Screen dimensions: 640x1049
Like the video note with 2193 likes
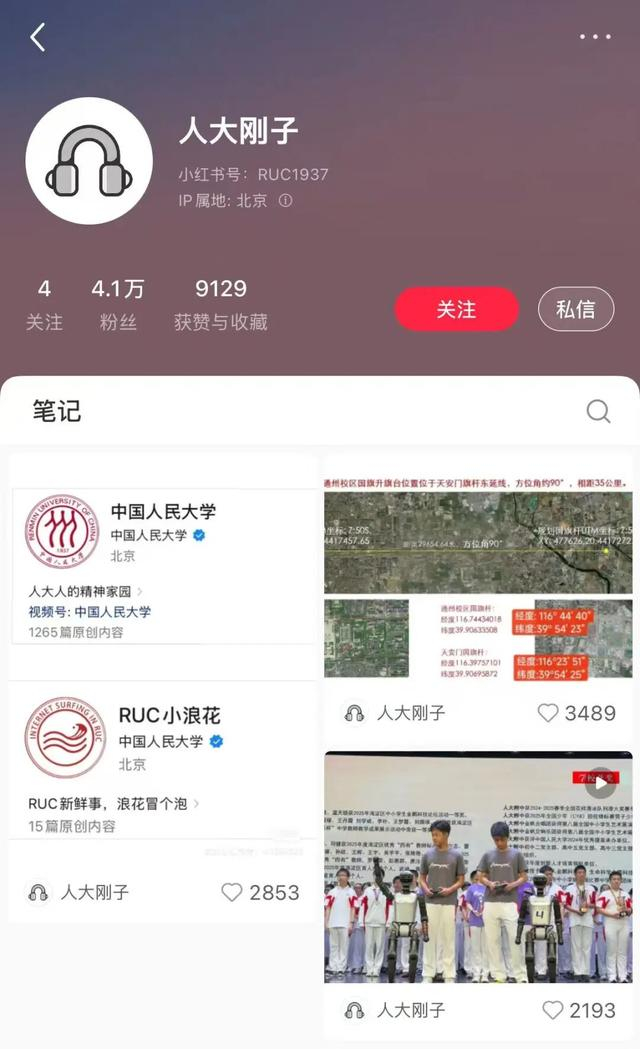point(552,1010)
